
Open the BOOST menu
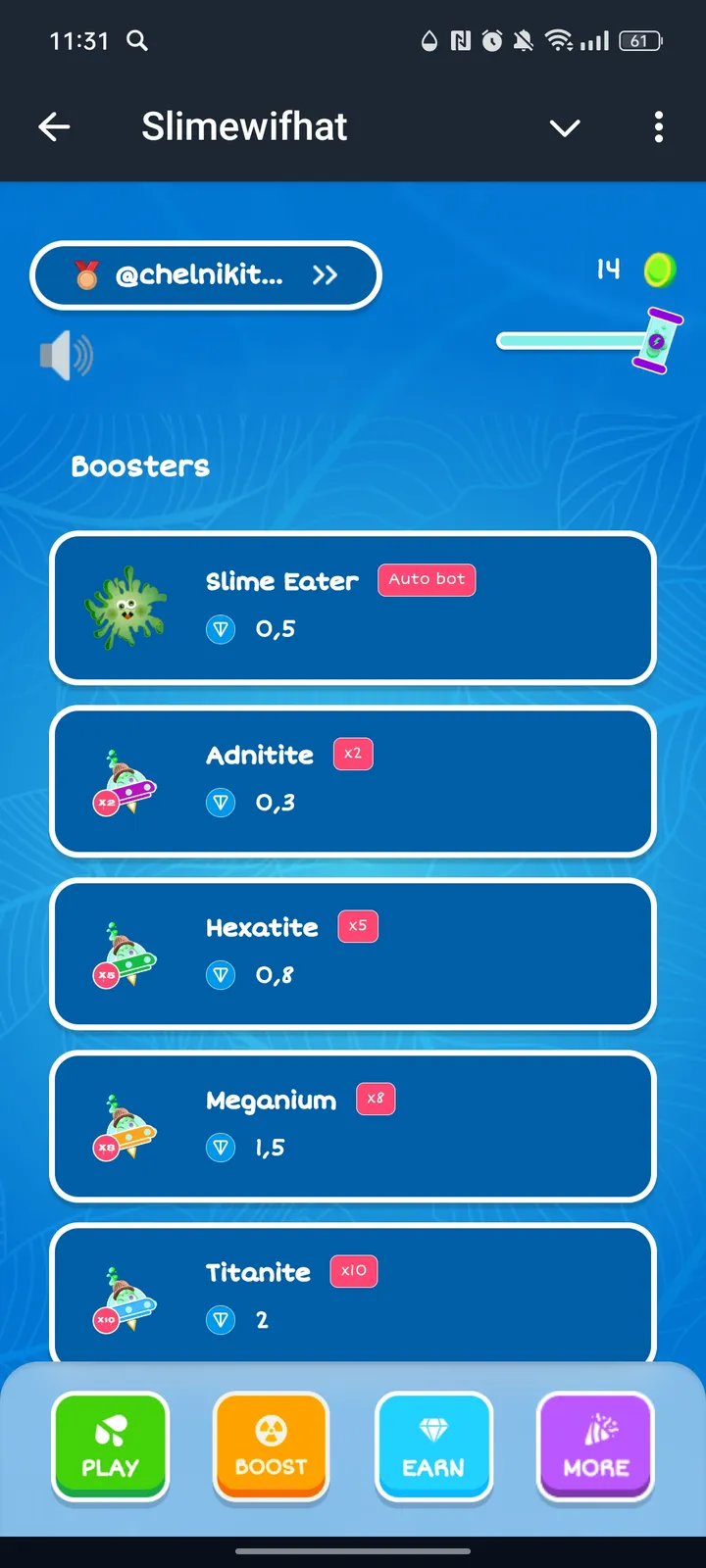[x=272, y=1445]
